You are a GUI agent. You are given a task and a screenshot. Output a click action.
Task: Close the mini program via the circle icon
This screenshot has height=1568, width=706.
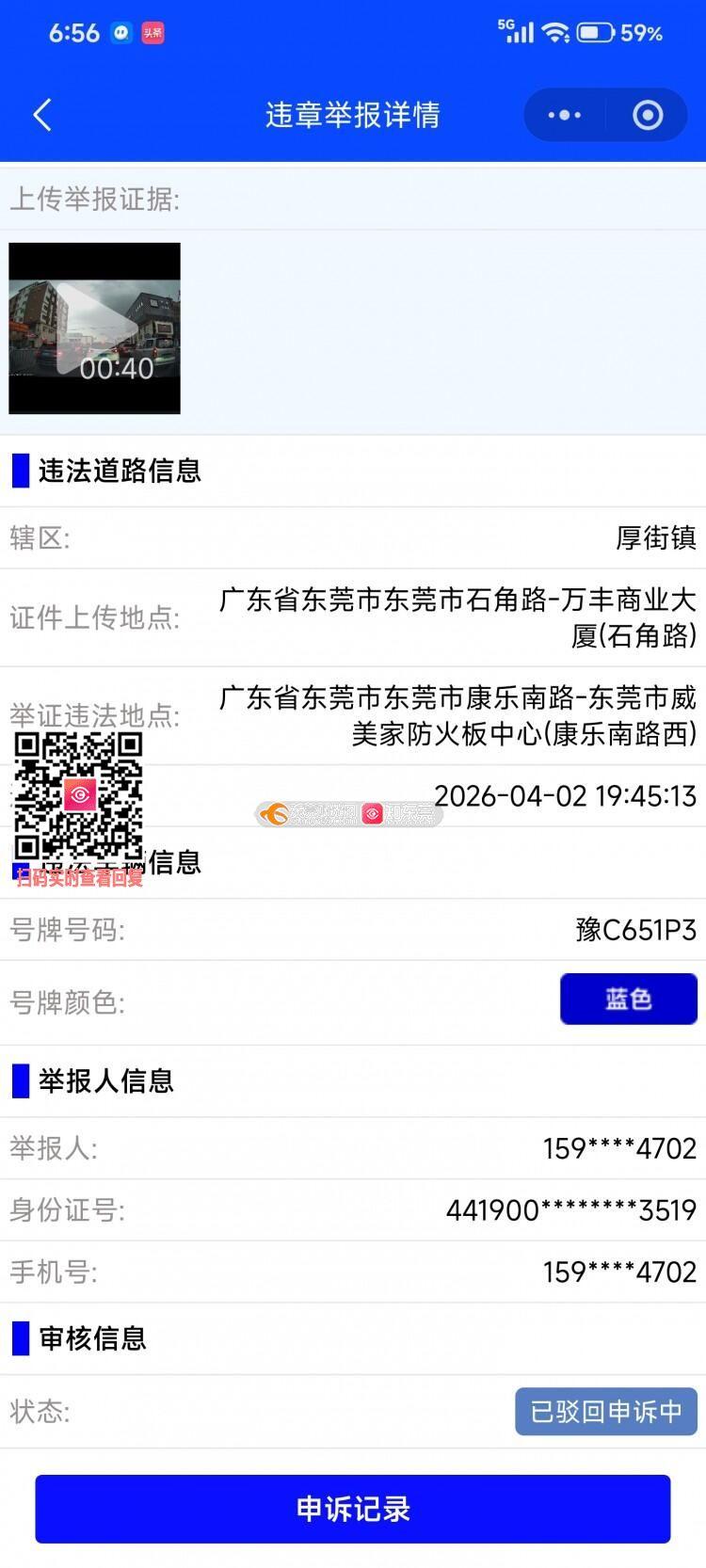tap(648, 115)
